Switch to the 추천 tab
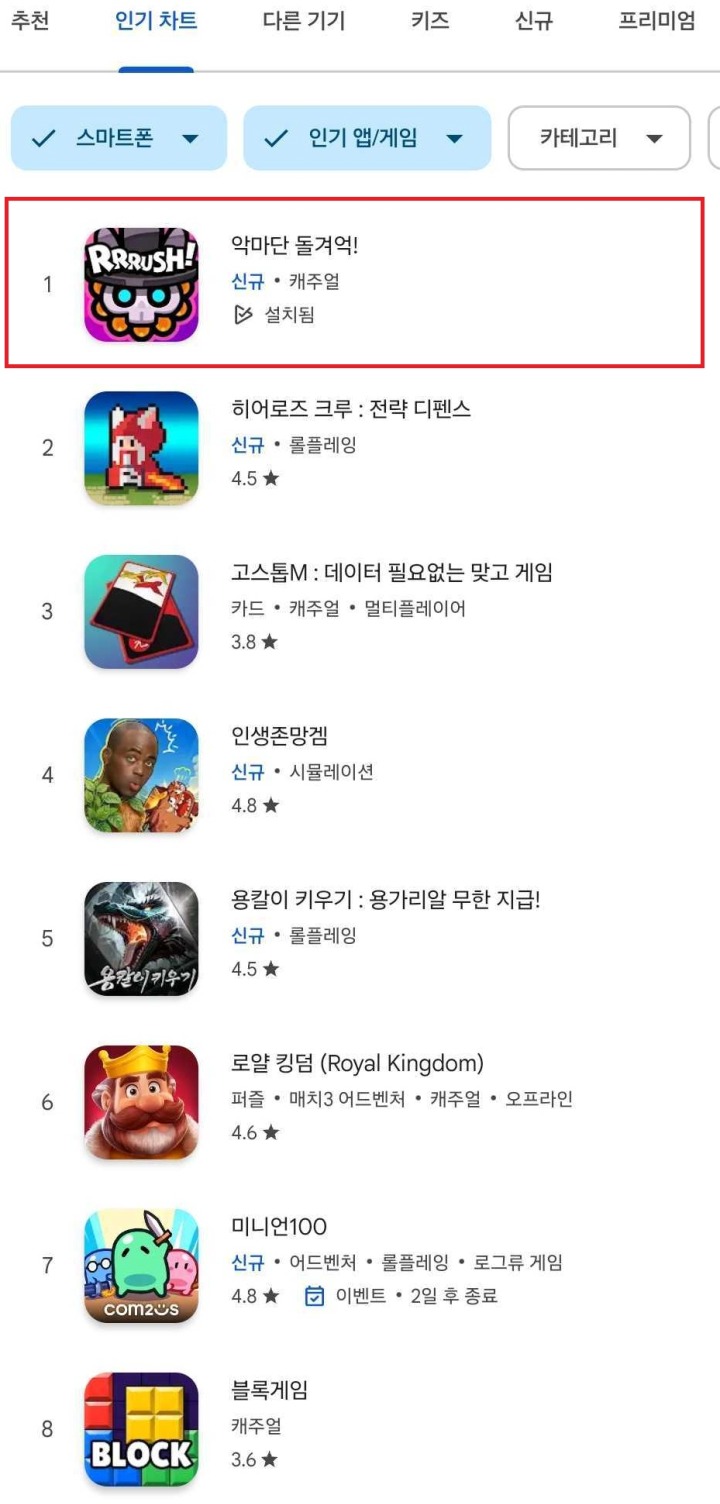 pos(29,21)
